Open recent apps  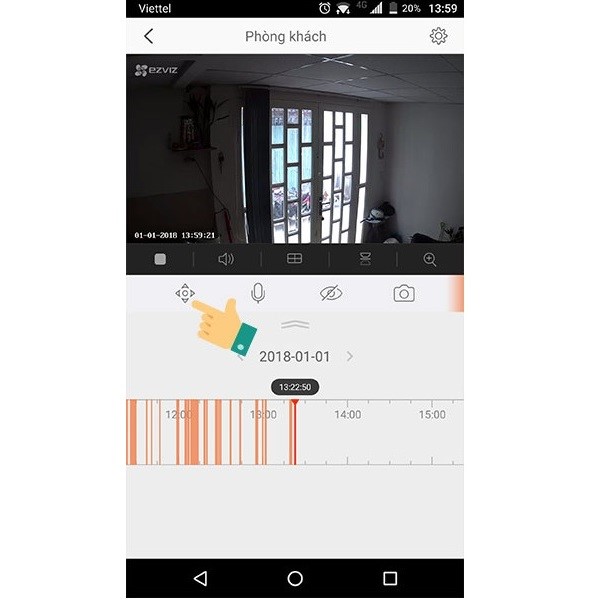tap(390, 578)
